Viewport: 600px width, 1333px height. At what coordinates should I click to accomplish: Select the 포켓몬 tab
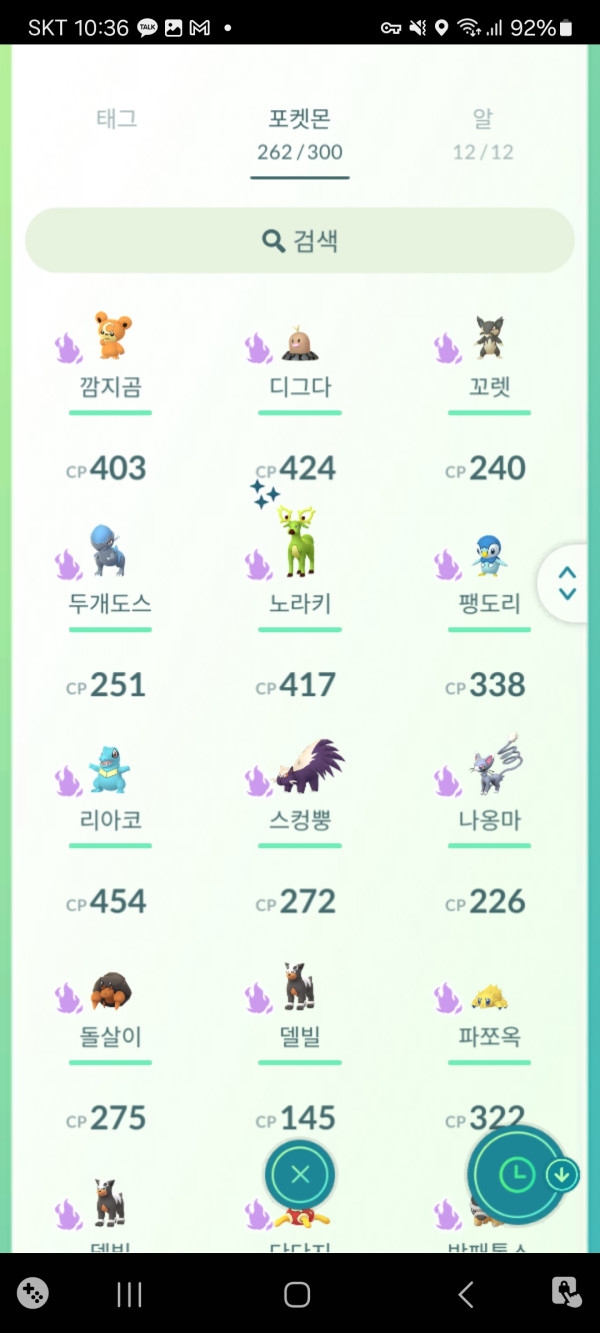[299, 133]
